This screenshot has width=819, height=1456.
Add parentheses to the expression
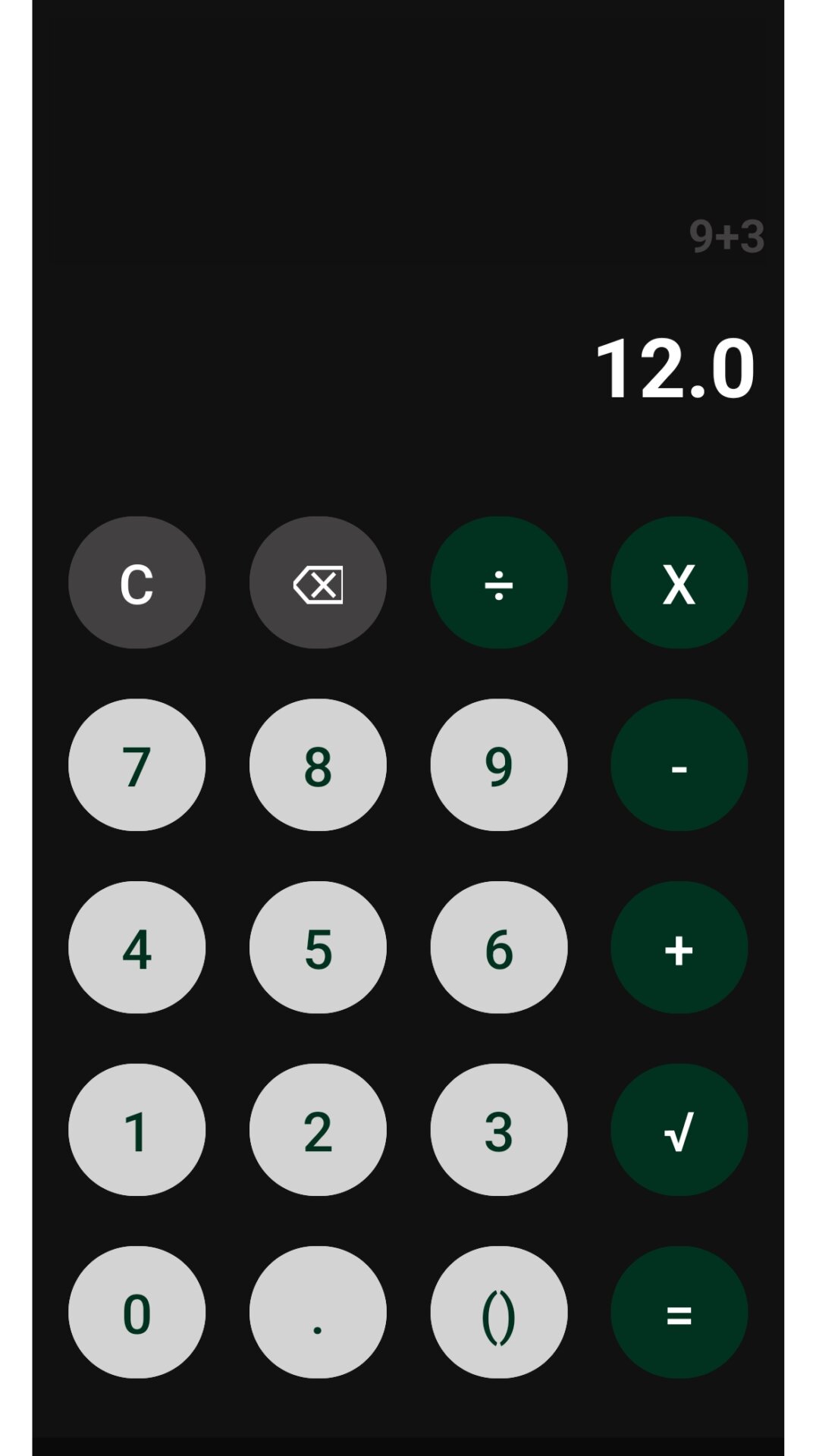coord(498,1312)
